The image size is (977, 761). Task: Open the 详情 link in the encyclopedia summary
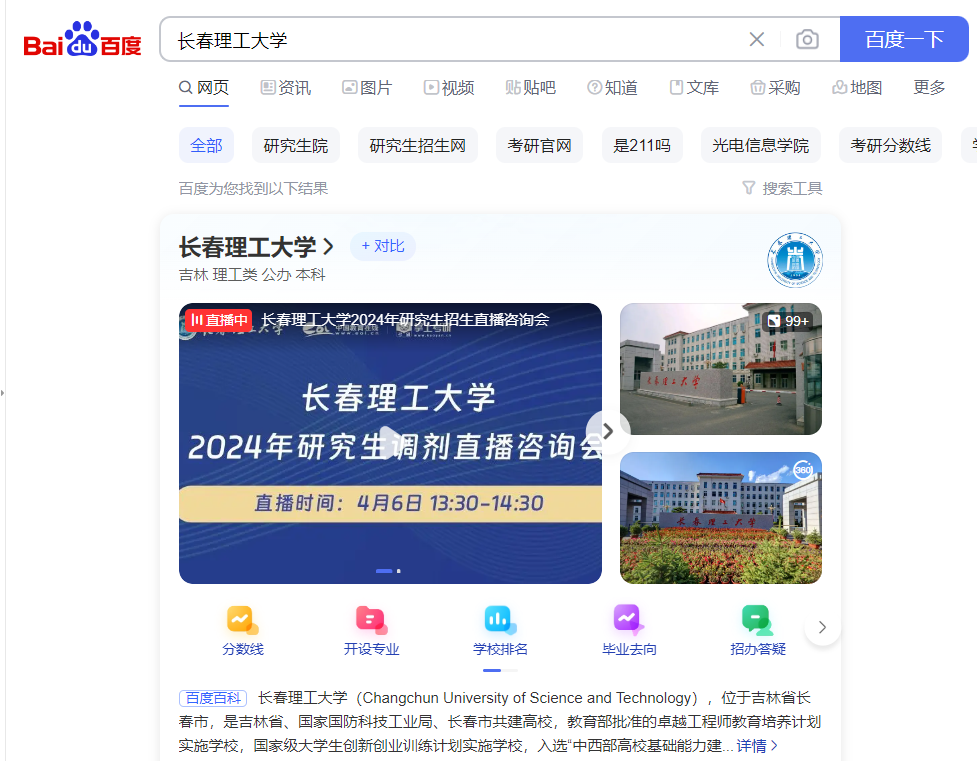tap(756, 745)
